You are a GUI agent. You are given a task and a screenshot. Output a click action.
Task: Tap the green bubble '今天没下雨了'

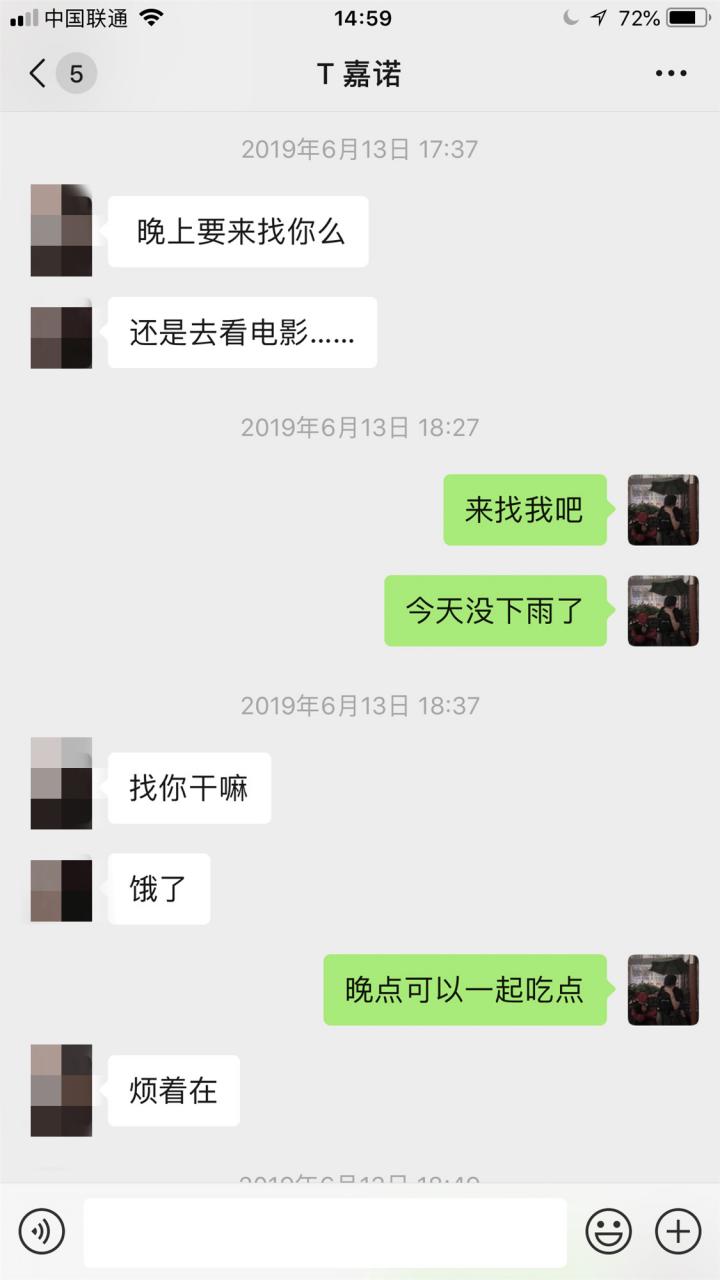point(495,611)
